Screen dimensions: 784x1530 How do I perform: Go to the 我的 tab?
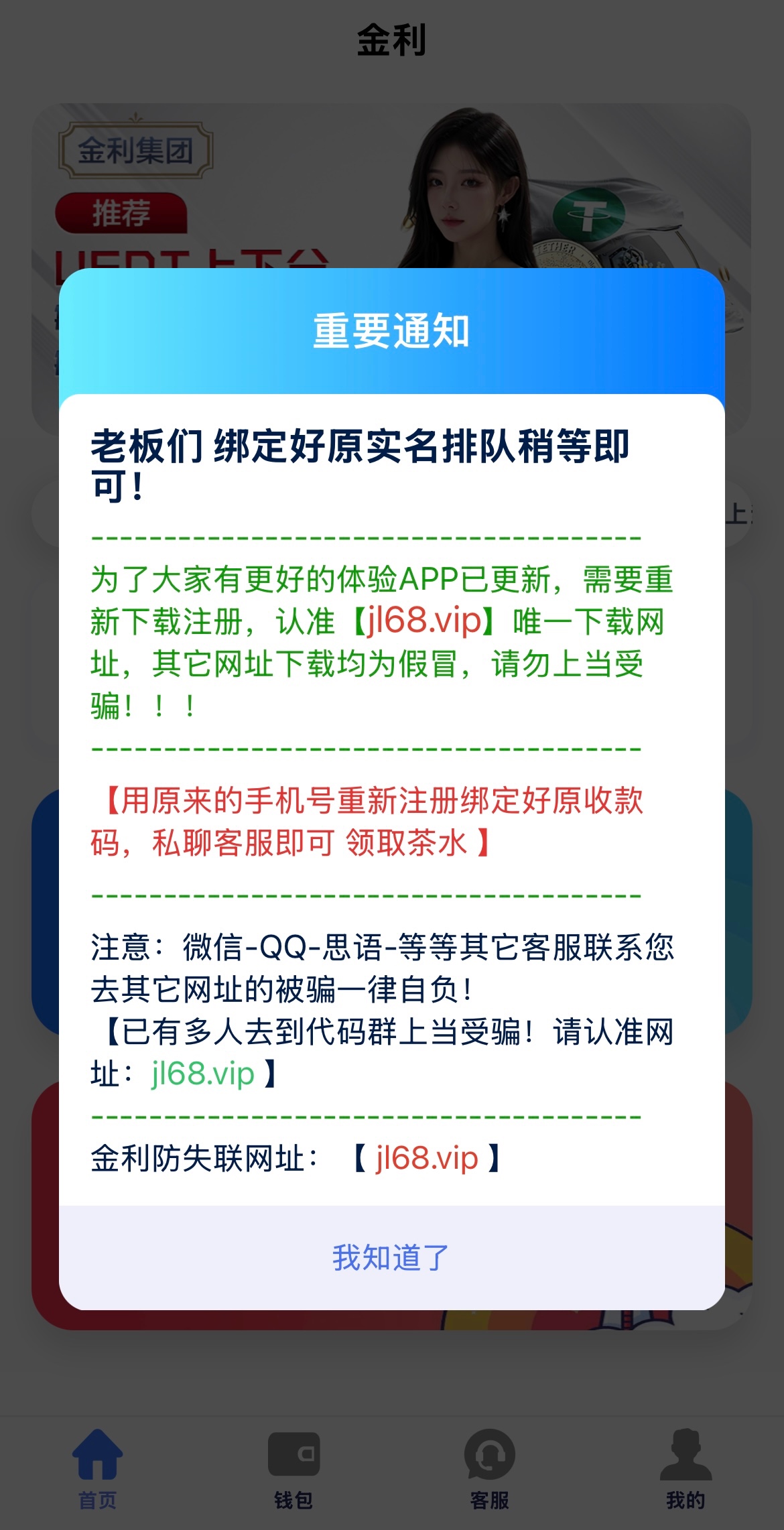click(685, 1469)
